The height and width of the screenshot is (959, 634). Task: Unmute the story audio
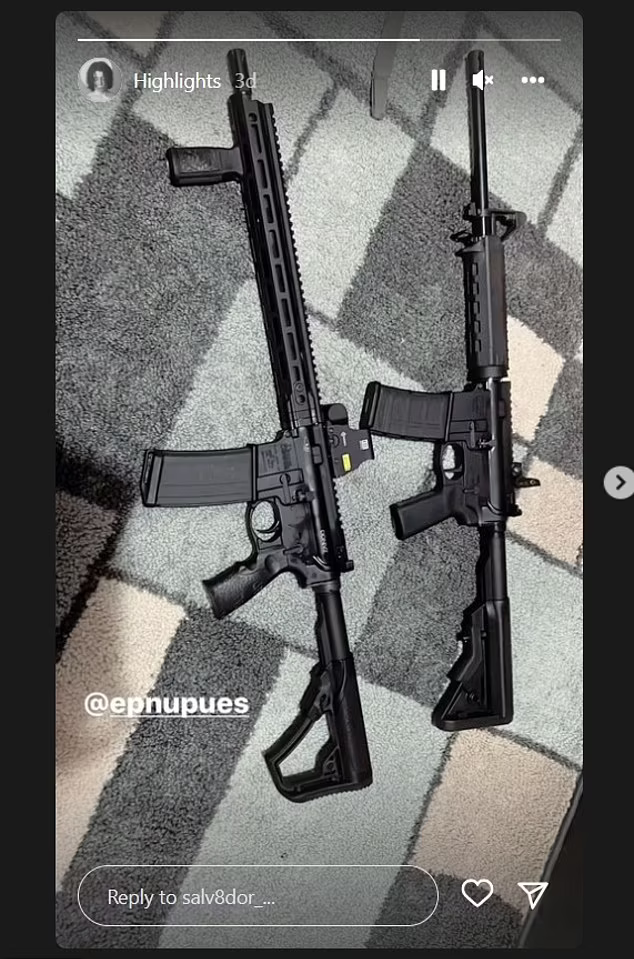[483, 81]
